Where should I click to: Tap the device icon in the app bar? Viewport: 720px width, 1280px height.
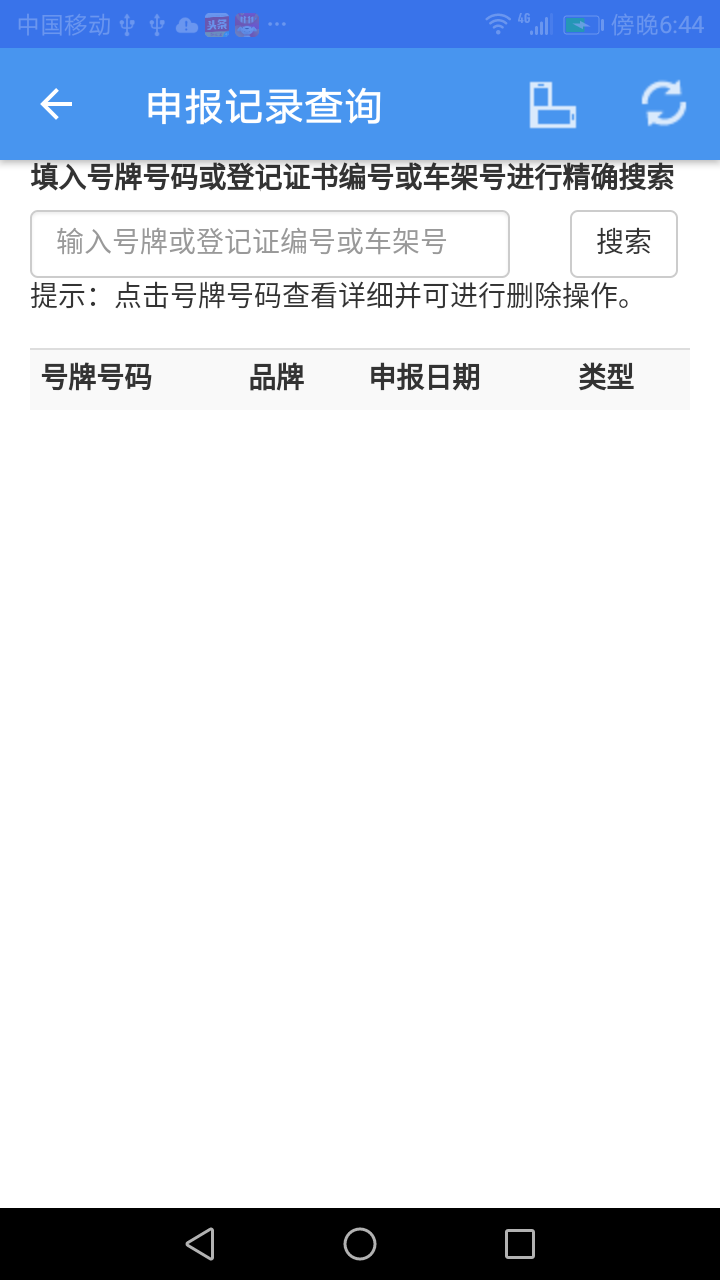(x=552, y=104)
